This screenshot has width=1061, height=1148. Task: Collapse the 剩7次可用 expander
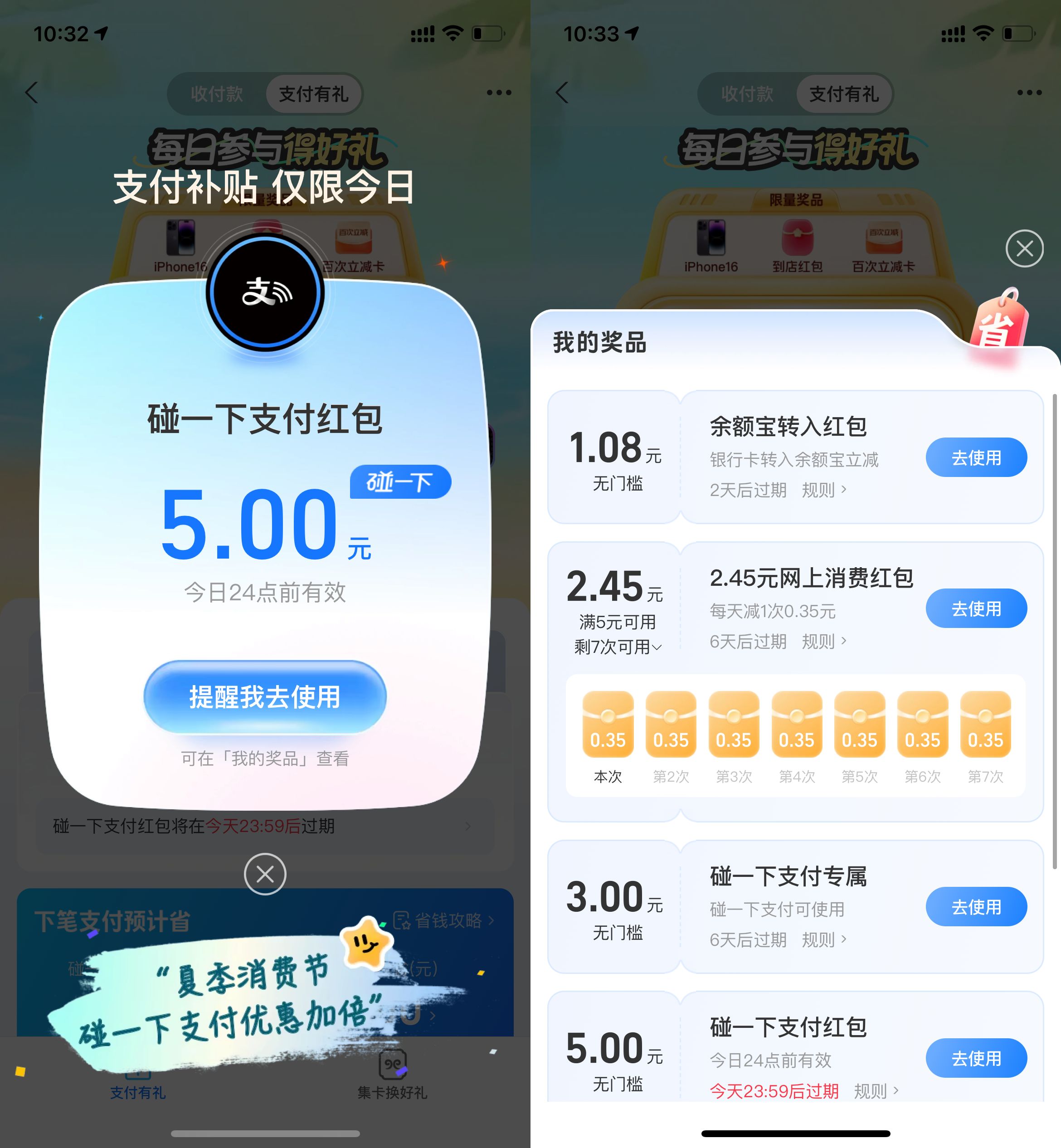tap(618, 647)
